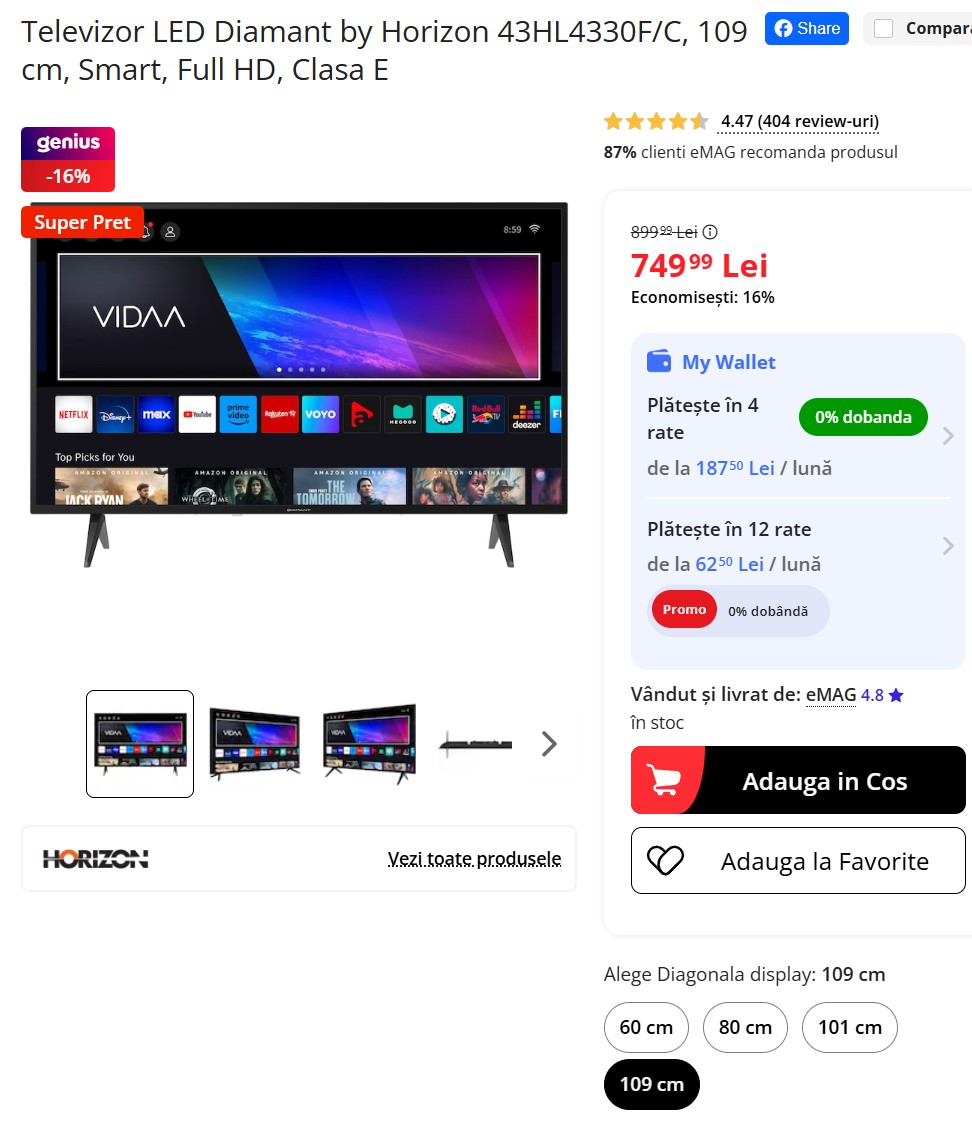Tap Adauga la Favorite

[x=798, y=861]
